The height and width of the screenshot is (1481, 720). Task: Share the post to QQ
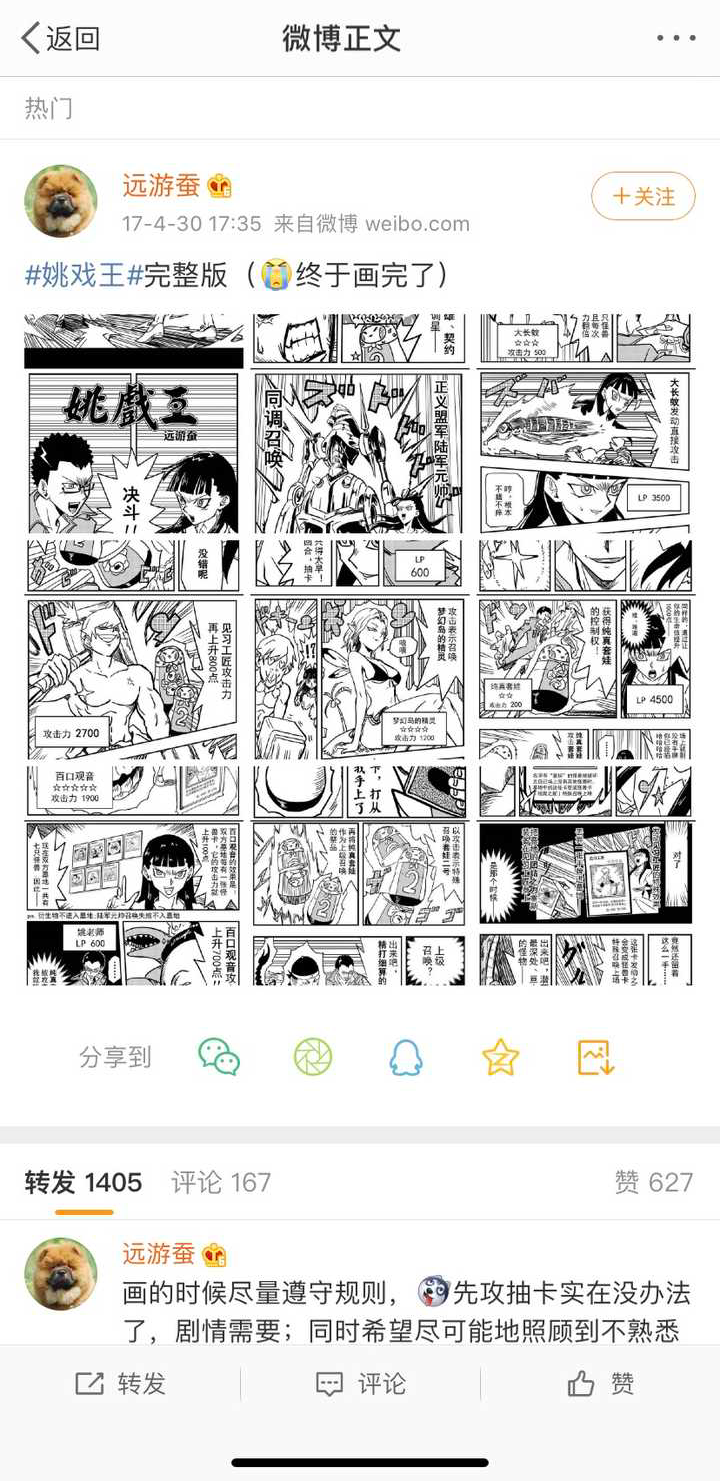click(x=406, y=1057)
